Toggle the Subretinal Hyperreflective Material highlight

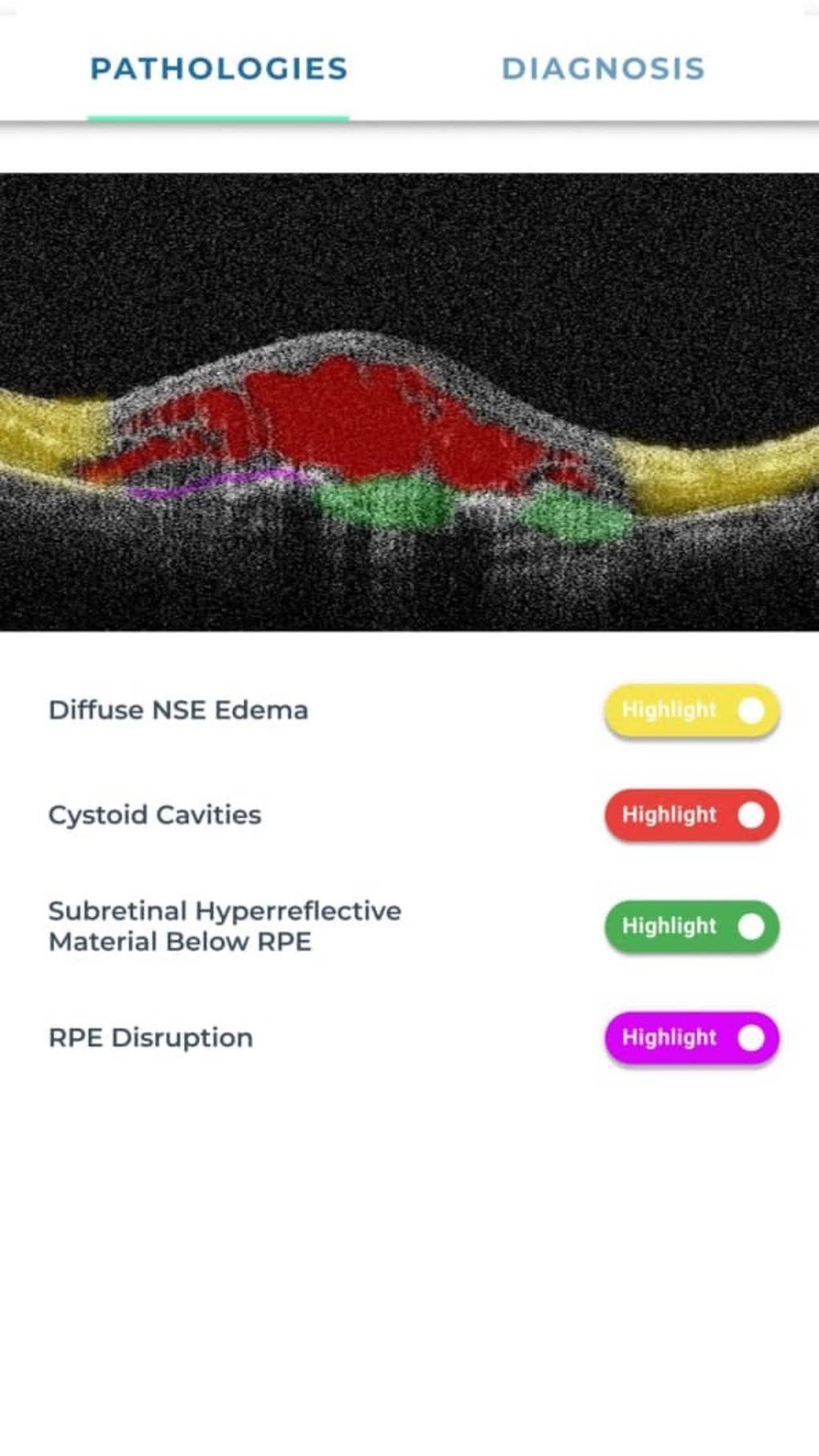pyautogui.click(x=691, y=926)
